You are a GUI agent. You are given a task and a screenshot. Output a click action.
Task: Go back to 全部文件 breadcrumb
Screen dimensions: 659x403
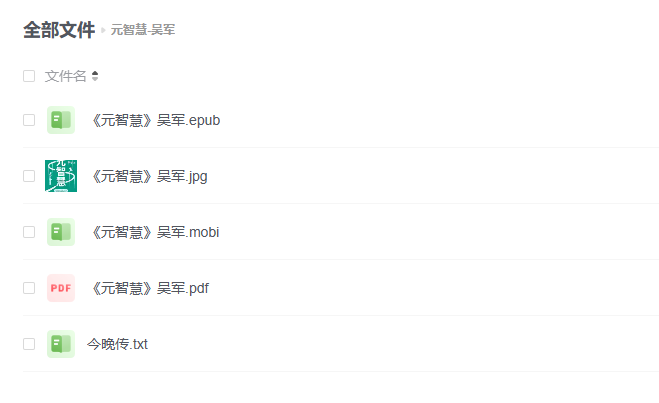pyautogui.click(x=59, y=30)
